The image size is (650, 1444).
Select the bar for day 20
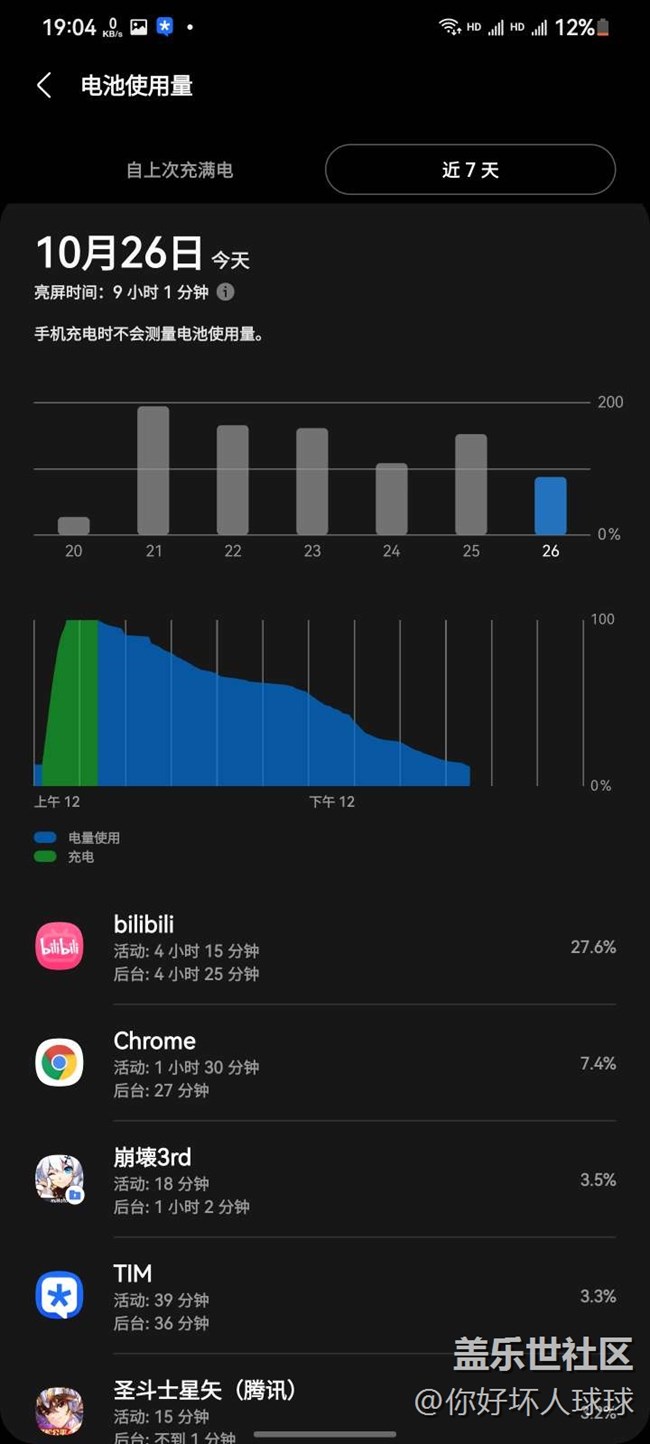74,526
